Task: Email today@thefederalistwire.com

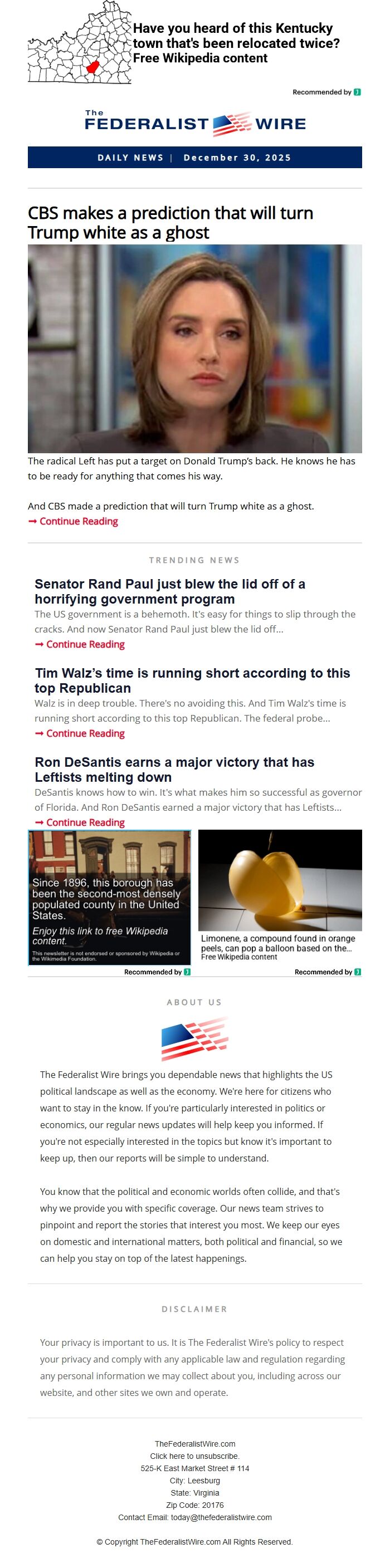Action: (x=221, y=1517)
